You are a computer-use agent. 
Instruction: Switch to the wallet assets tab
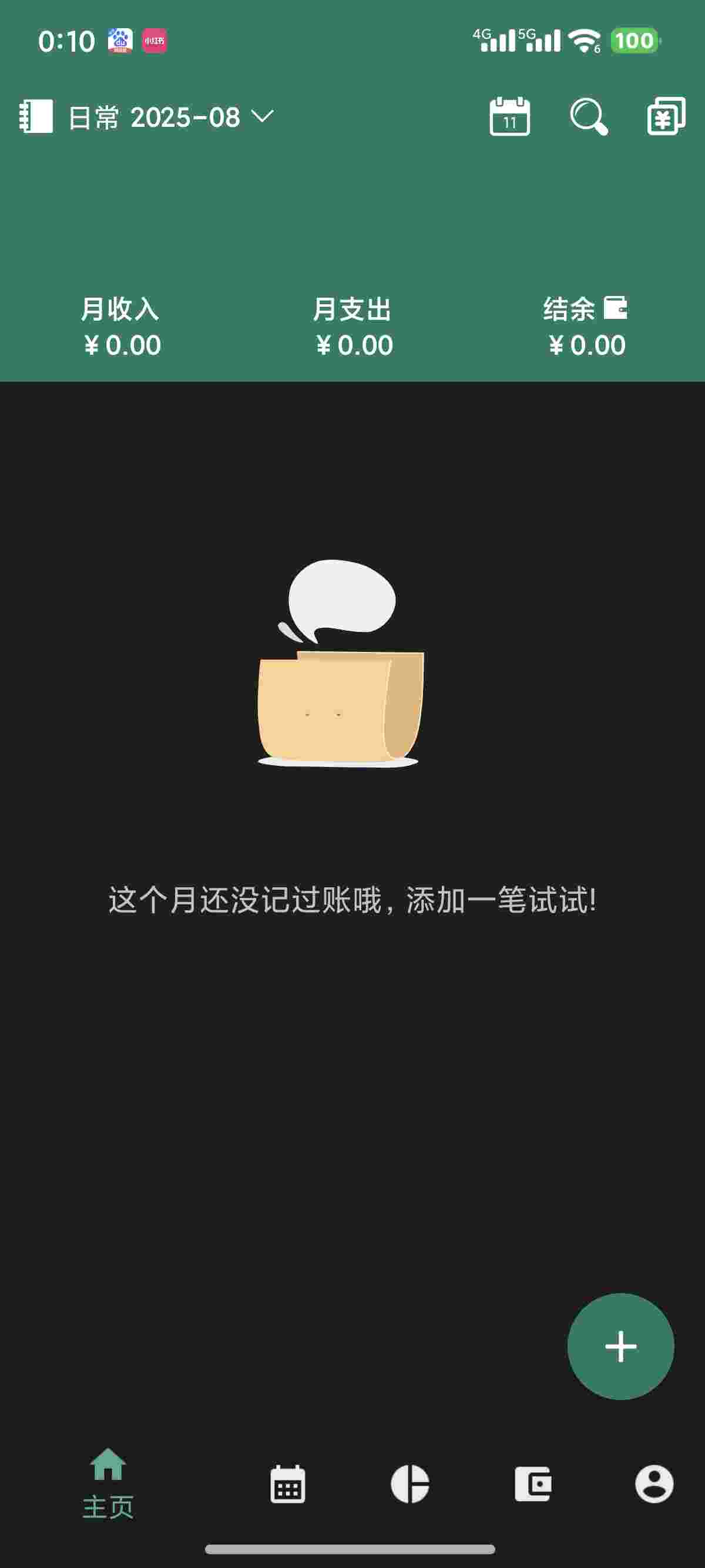[x=533, y=1484]
